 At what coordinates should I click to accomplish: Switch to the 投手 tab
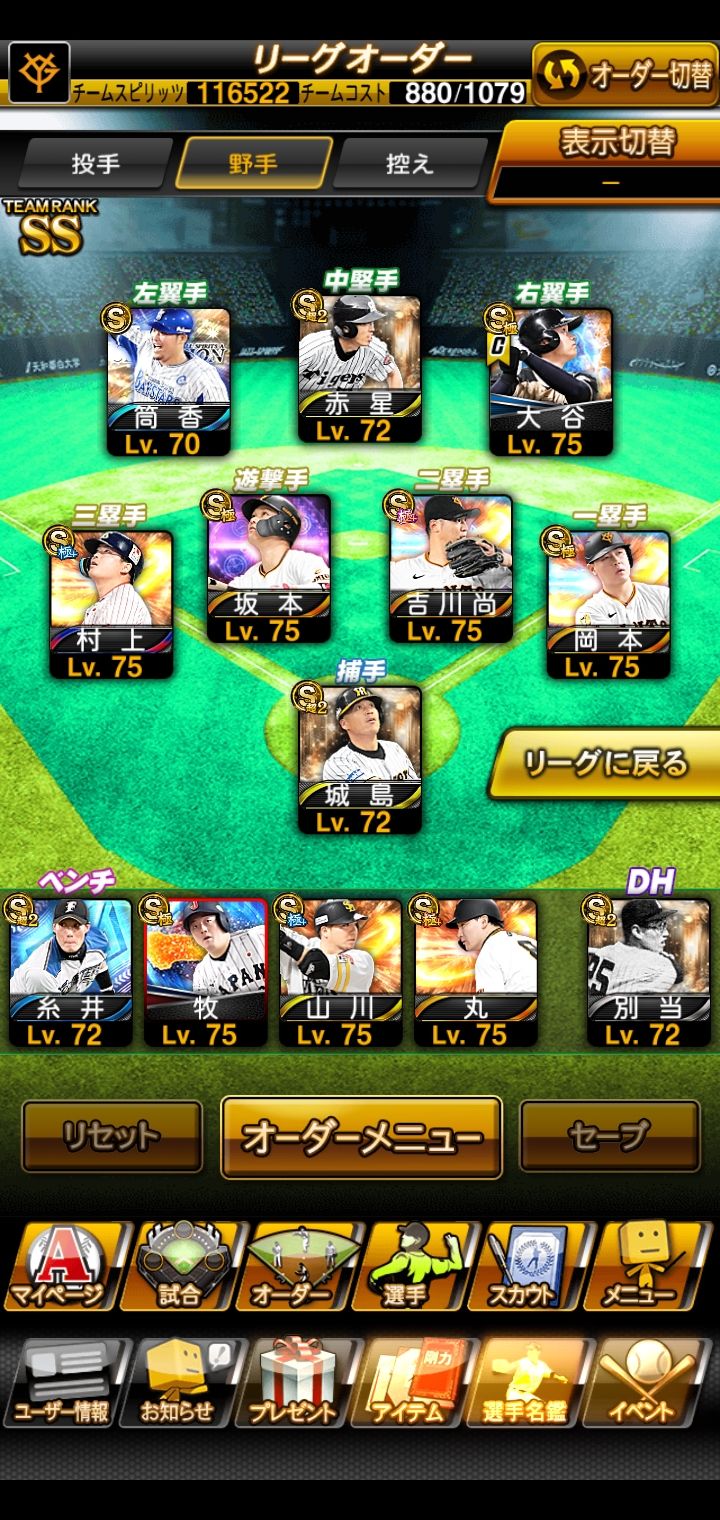(x=96, y=163)
